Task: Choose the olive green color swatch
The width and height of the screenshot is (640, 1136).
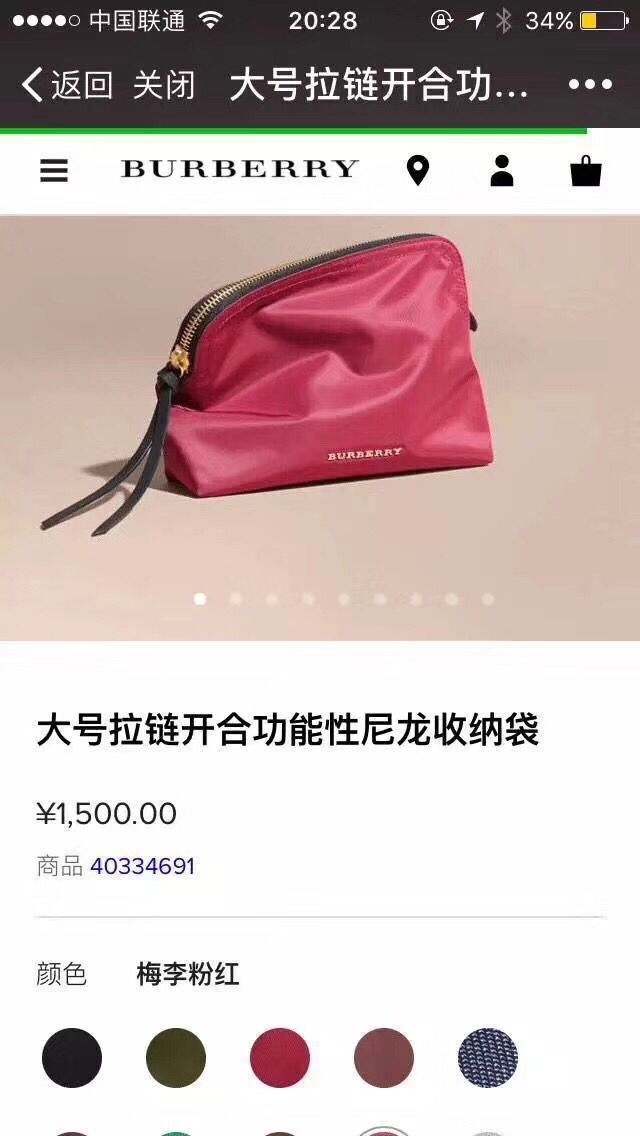Action: pyautogui.click(x=176, y=1057)
